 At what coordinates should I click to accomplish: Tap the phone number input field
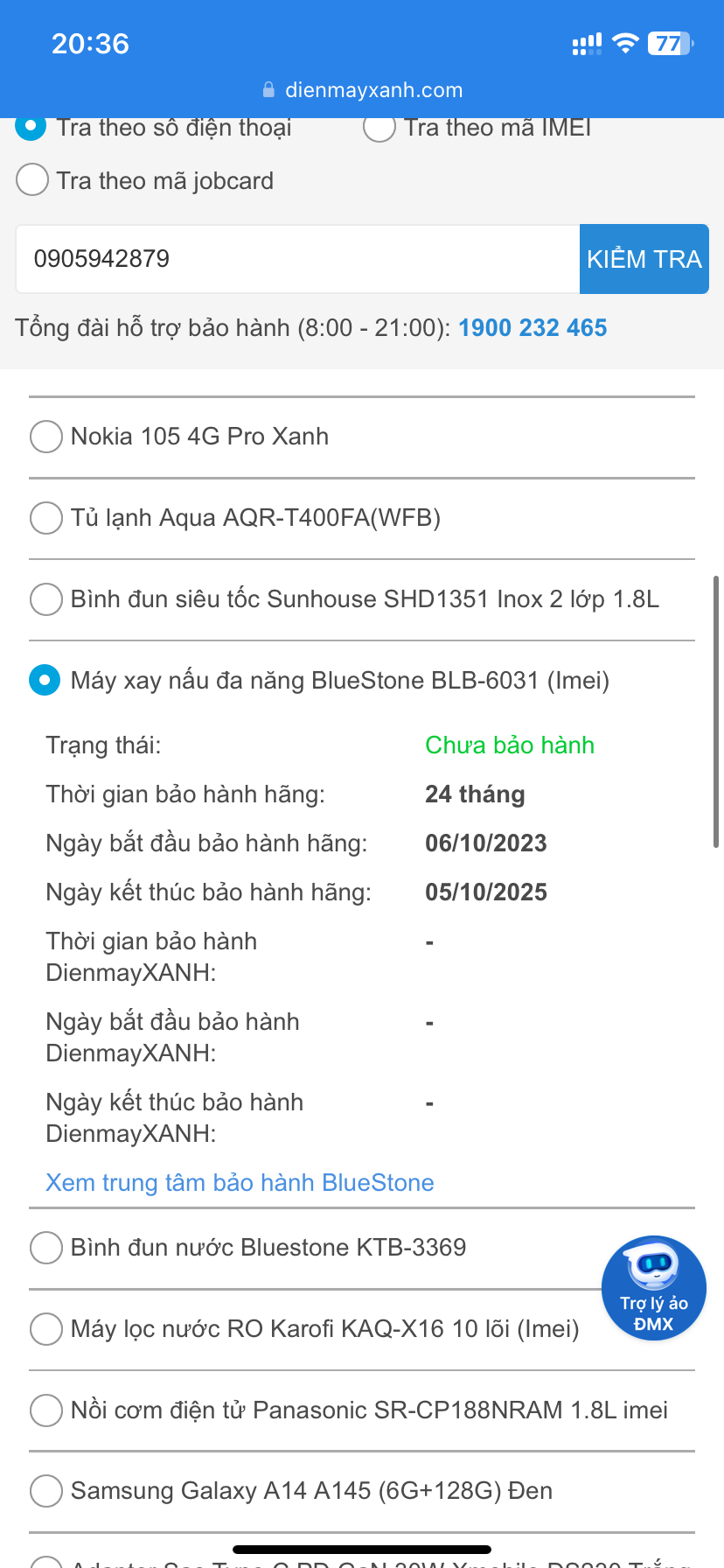click(x=297, y=259)
